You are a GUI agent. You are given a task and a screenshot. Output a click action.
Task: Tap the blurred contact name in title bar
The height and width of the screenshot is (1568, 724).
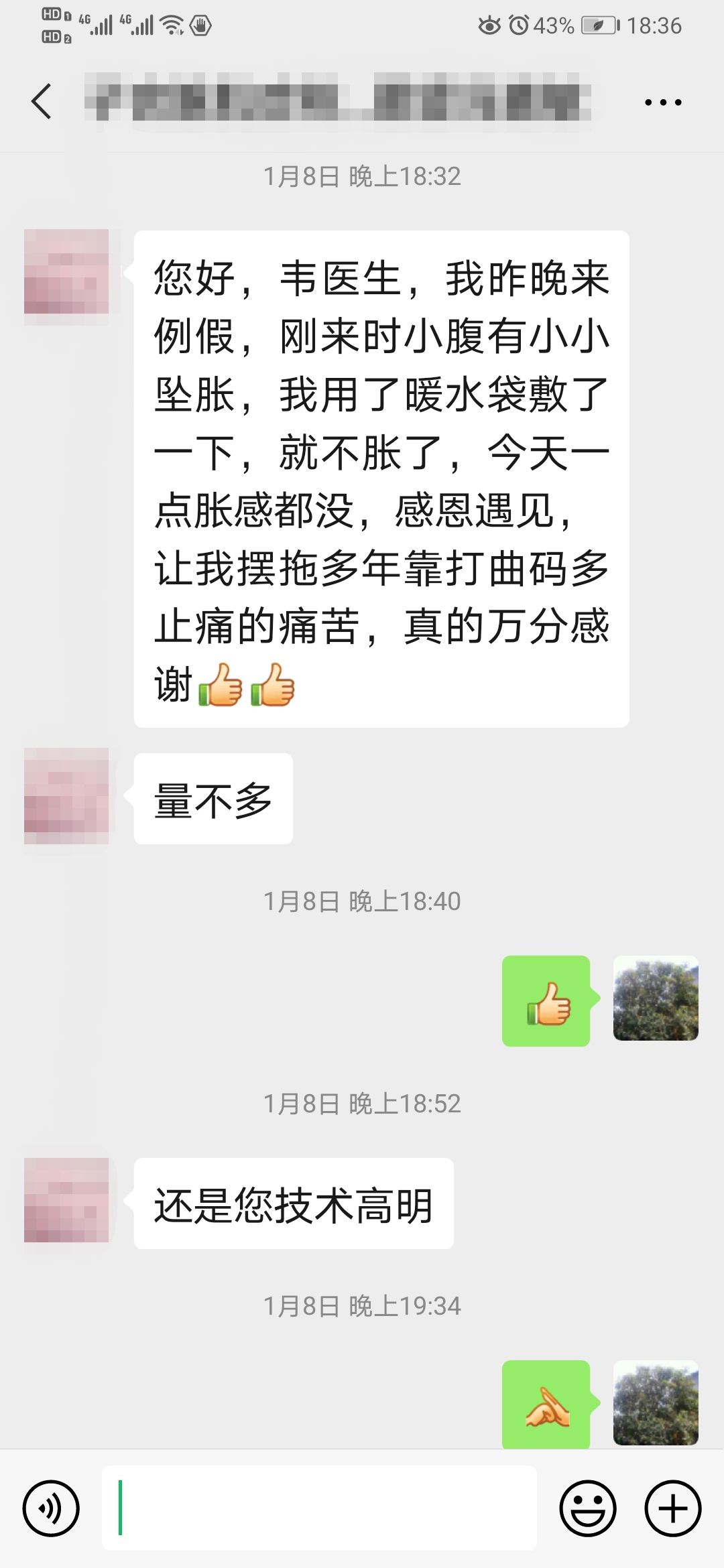pyautogui.click(x=335, y=101)
